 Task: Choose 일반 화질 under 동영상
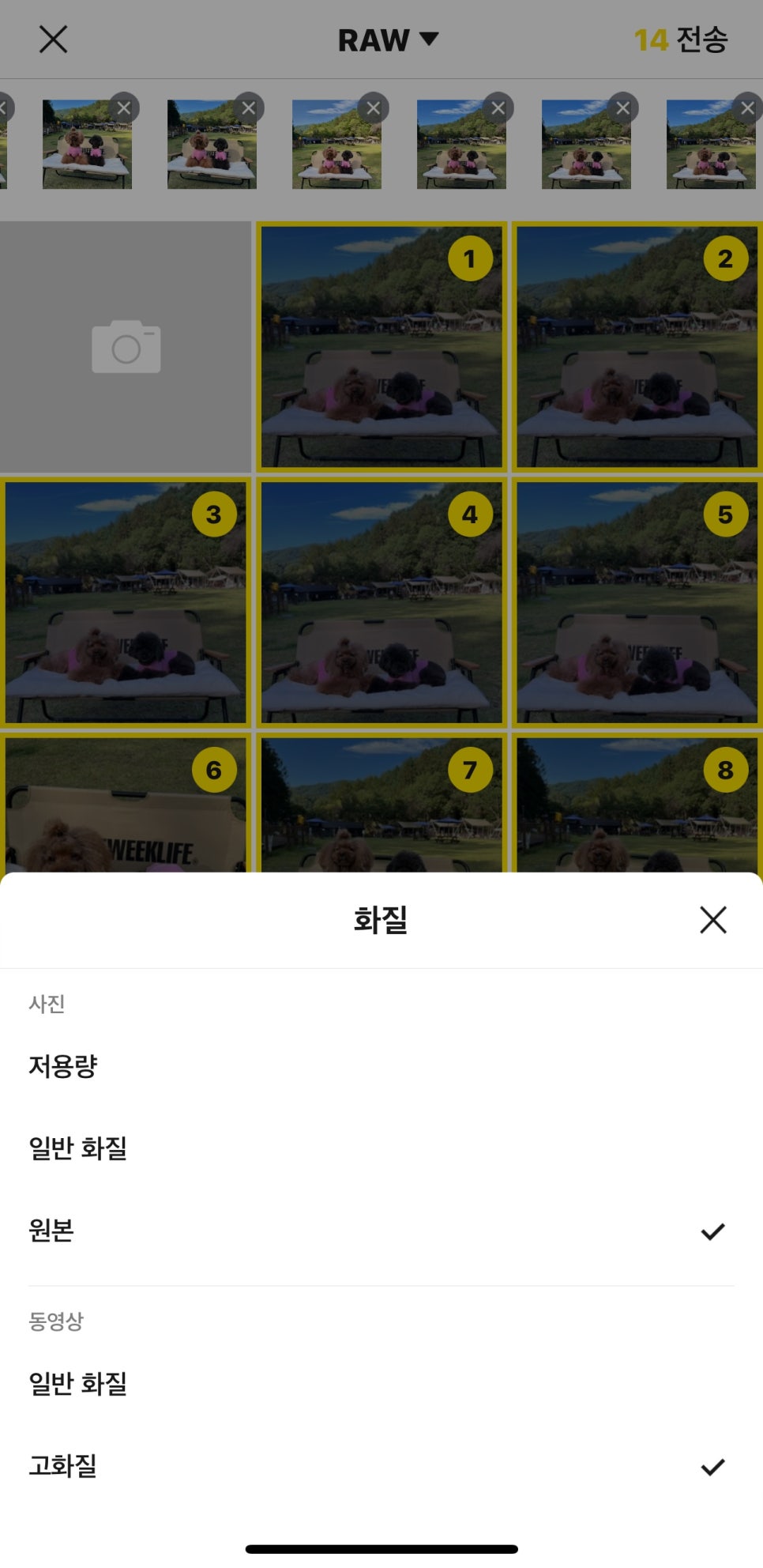(x=381, y=1383)
